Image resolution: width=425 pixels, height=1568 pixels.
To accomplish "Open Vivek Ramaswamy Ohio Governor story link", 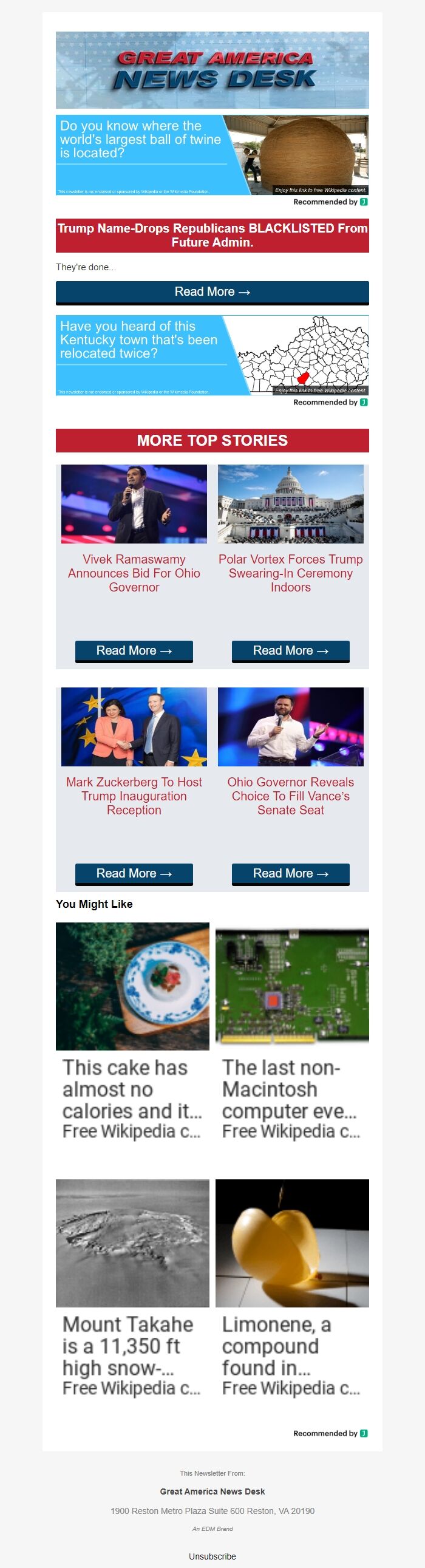I will 134,573.
